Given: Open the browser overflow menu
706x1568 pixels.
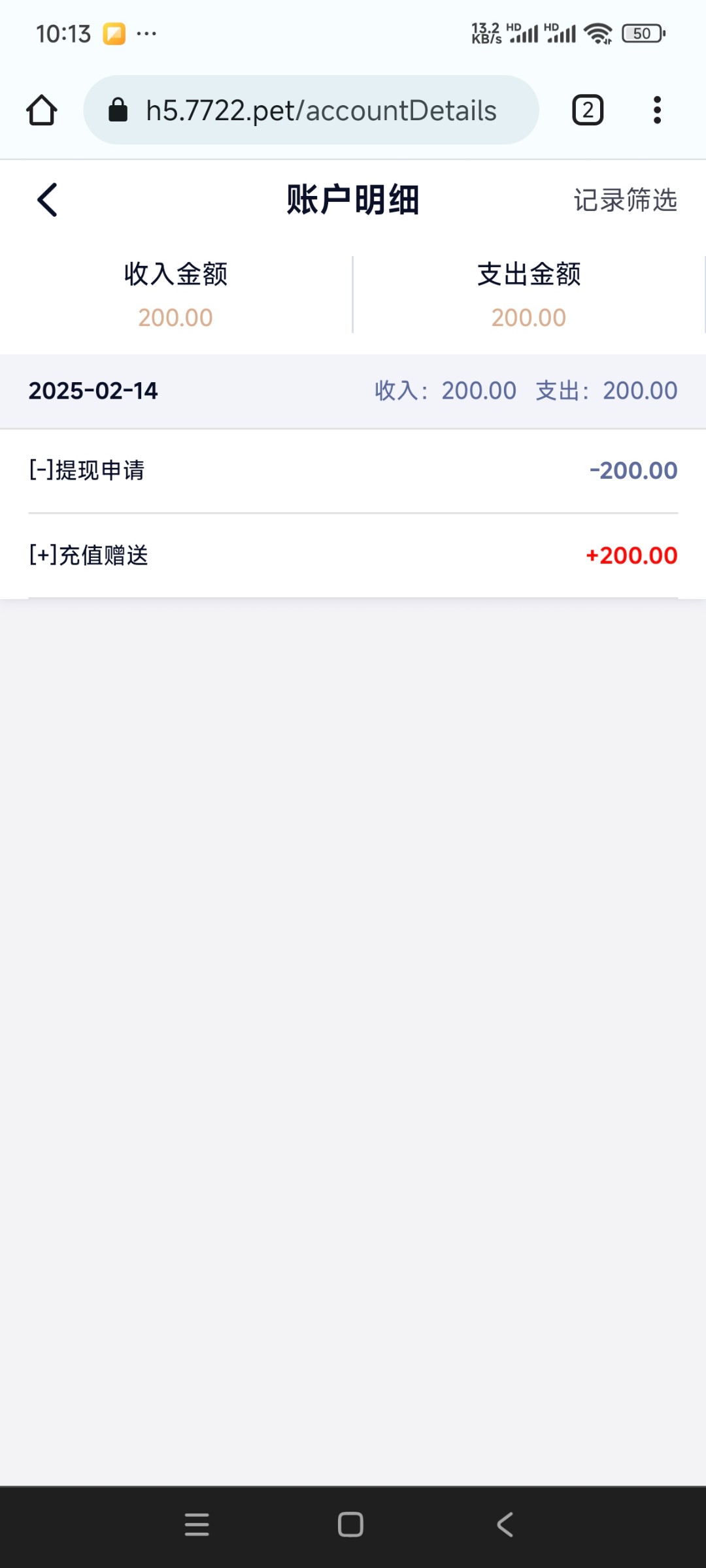Looking at the screenshot, I should (x=657, y=110).
